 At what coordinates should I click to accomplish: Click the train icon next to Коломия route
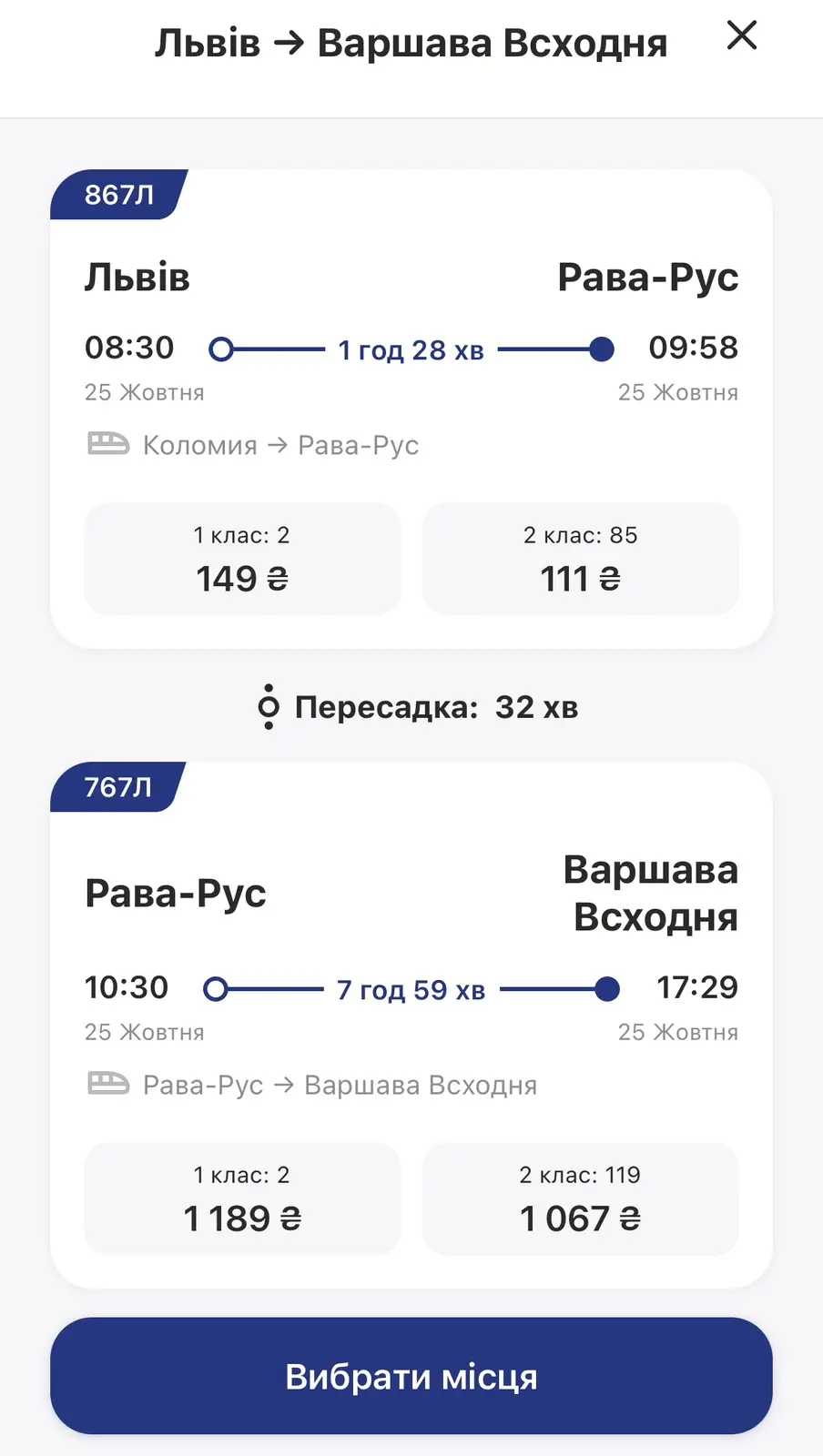(109, 445)
